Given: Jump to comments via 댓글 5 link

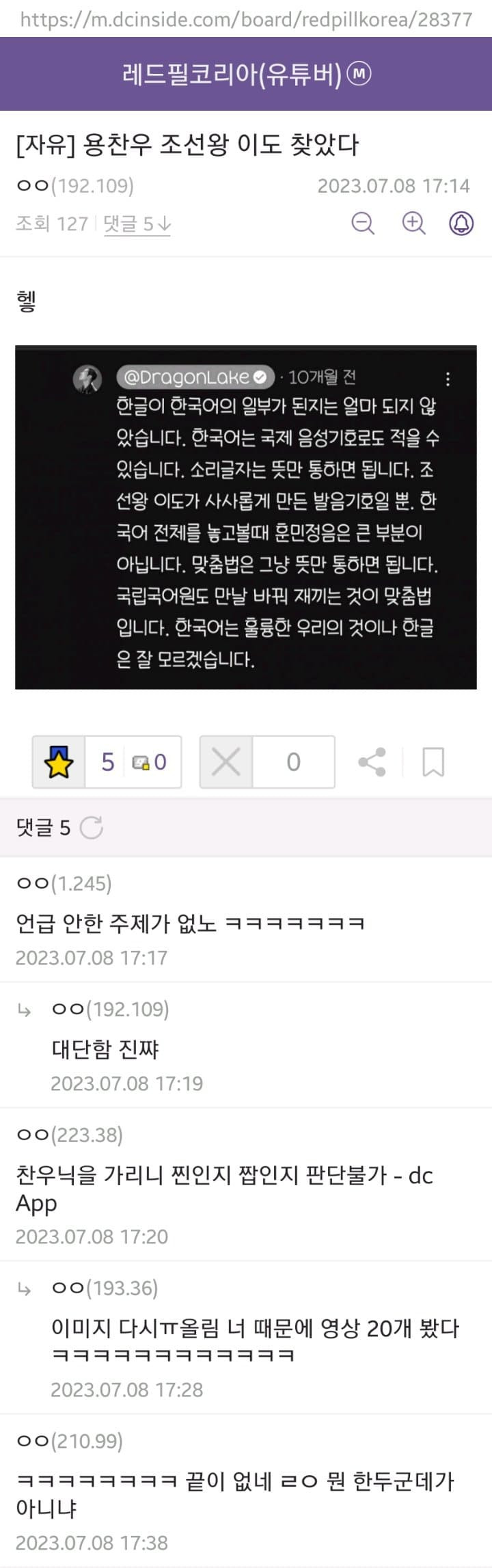Looking at the screenshot, I should (x=137, y=224).
